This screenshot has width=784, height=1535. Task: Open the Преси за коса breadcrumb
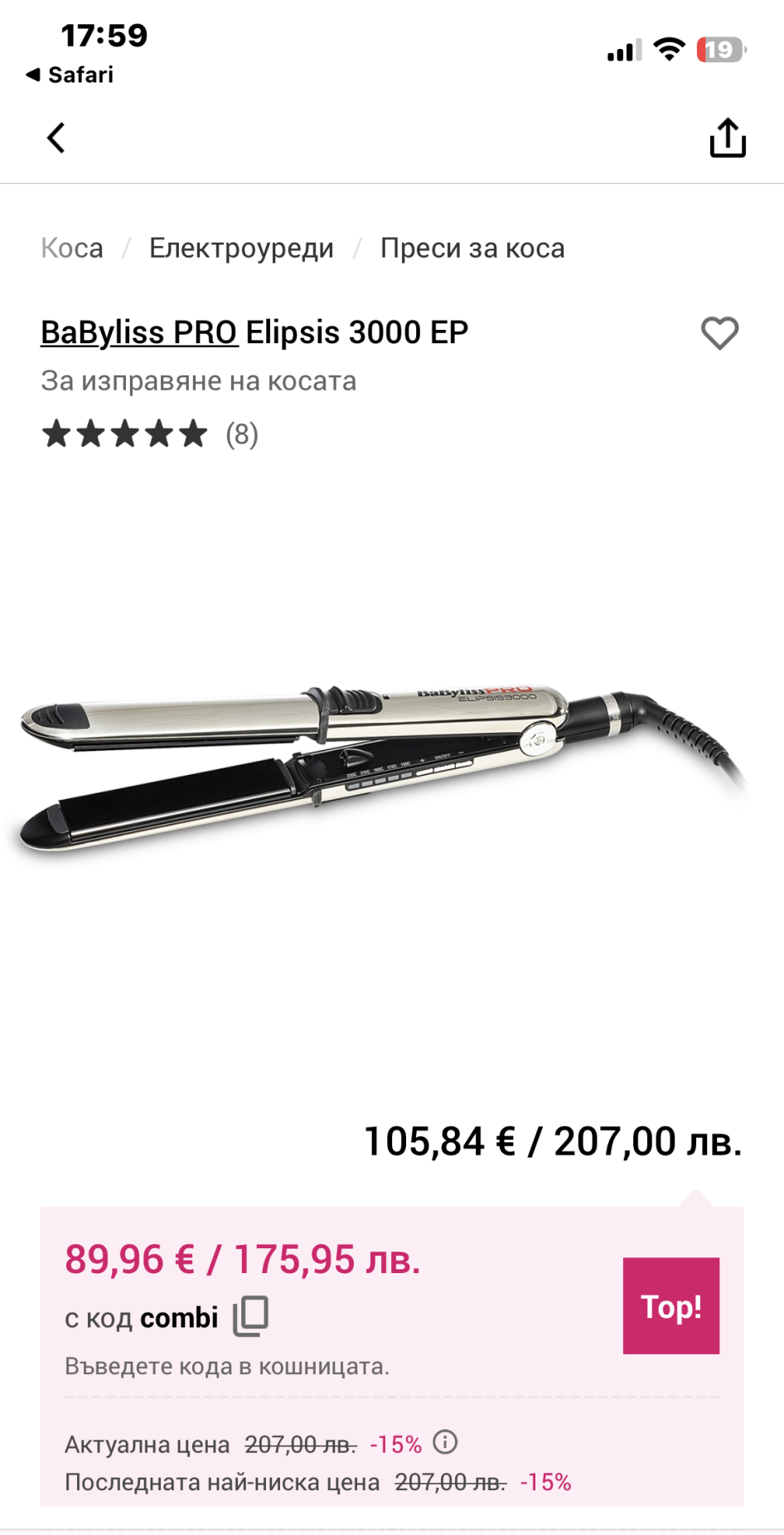pyautogui.click(x=472, y=248)
